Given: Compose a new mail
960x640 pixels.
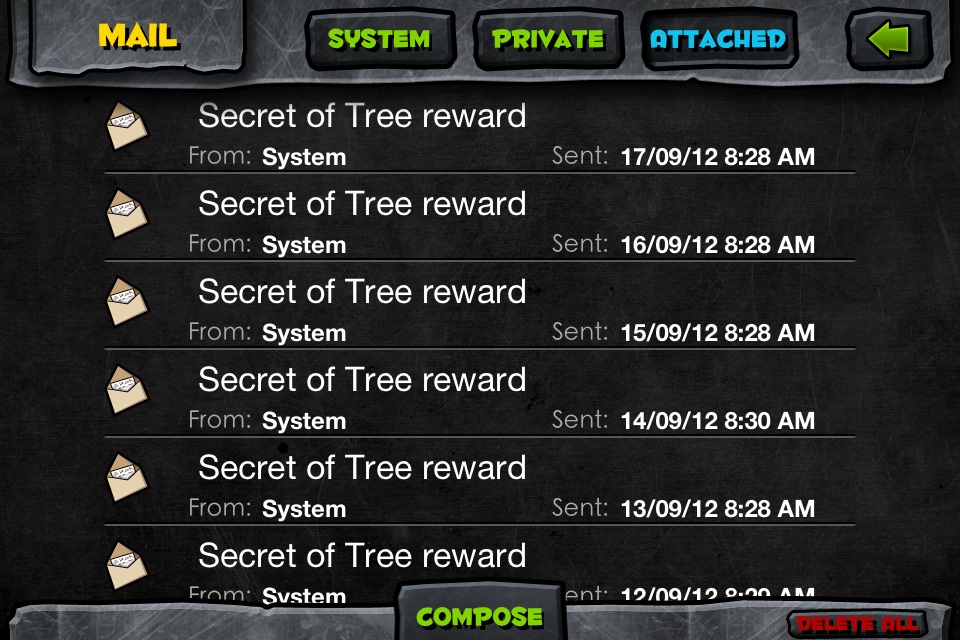Looking at the screenshot, I should click(479, 616).
